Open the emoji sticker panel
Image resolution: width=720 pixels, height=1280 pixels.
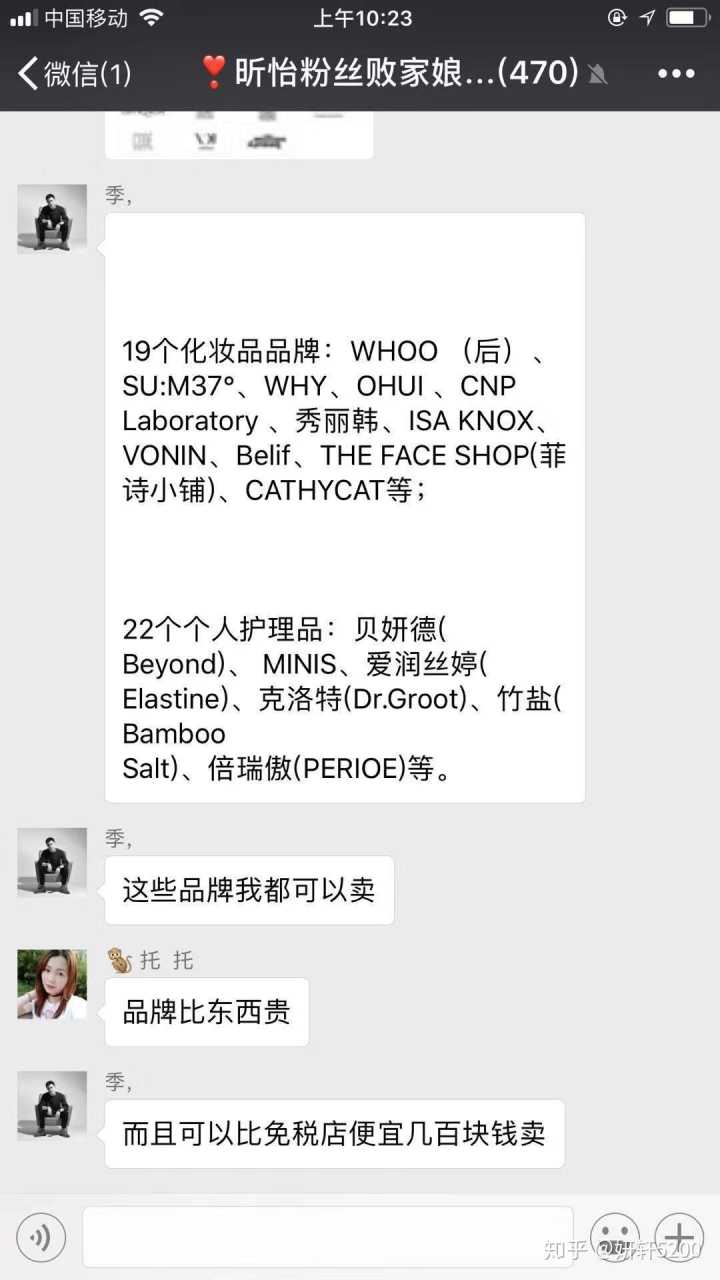pos(614,1238)
